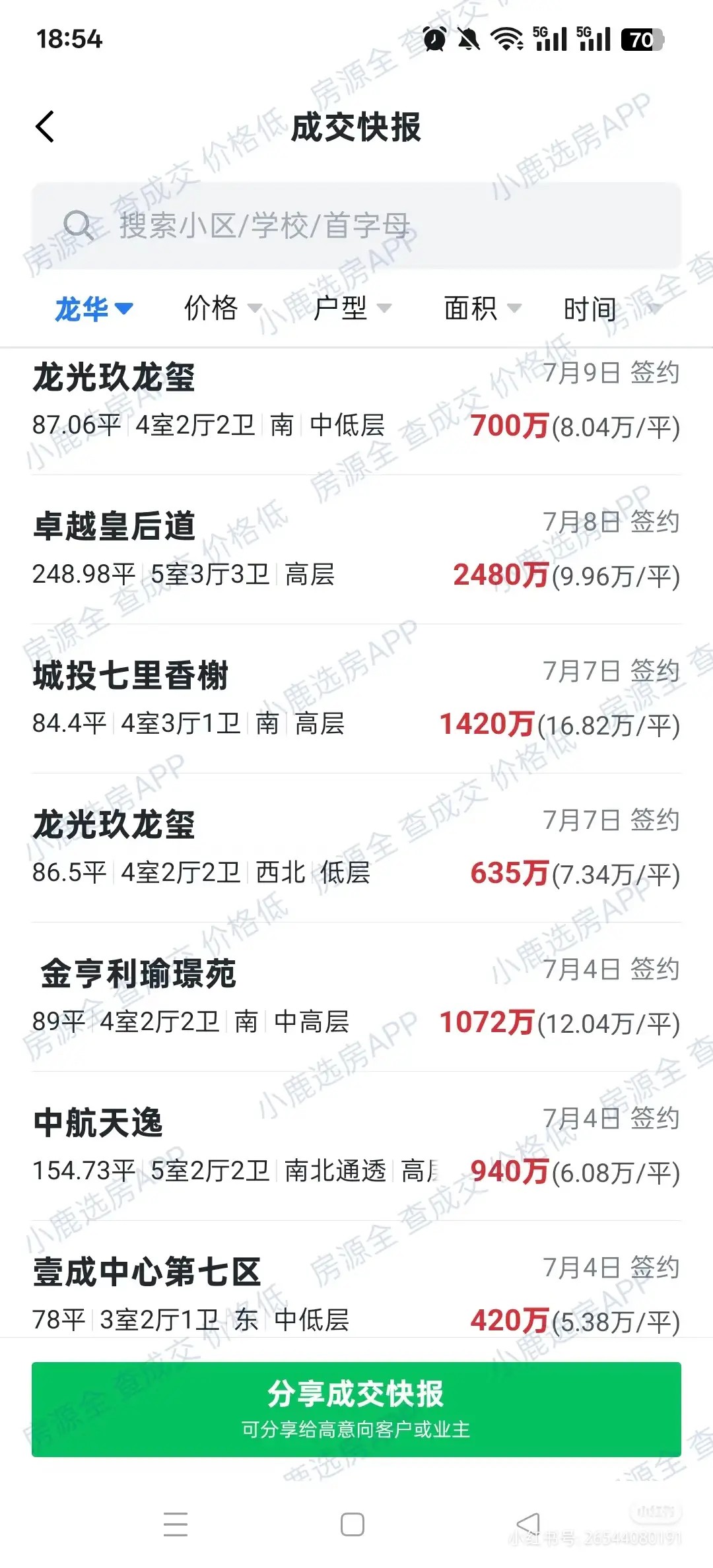Tap the search box for 小区/学校/首字母
The width and height of the screenshot is (713, 1568).
pyautogui.click(x=356, y=226)
